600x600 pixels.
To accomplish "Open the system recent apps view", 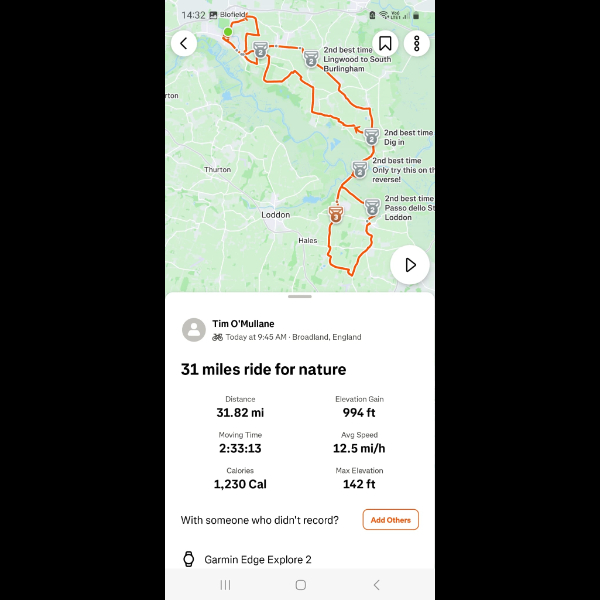I will tap(225, 584).
